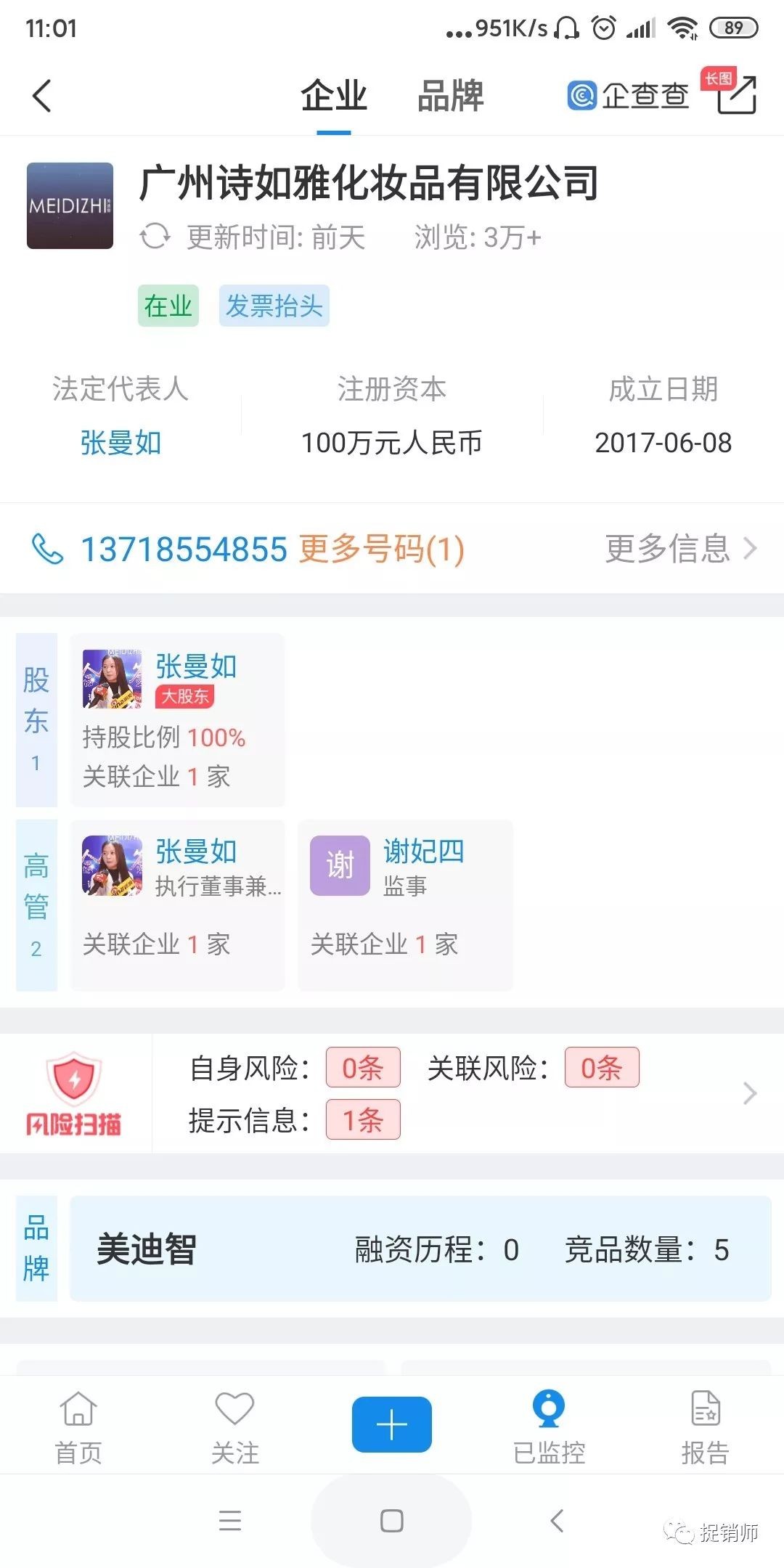Call phone number 13718554855
Image resolution: width=784 pixels, height=1568 pixels.
183,550
